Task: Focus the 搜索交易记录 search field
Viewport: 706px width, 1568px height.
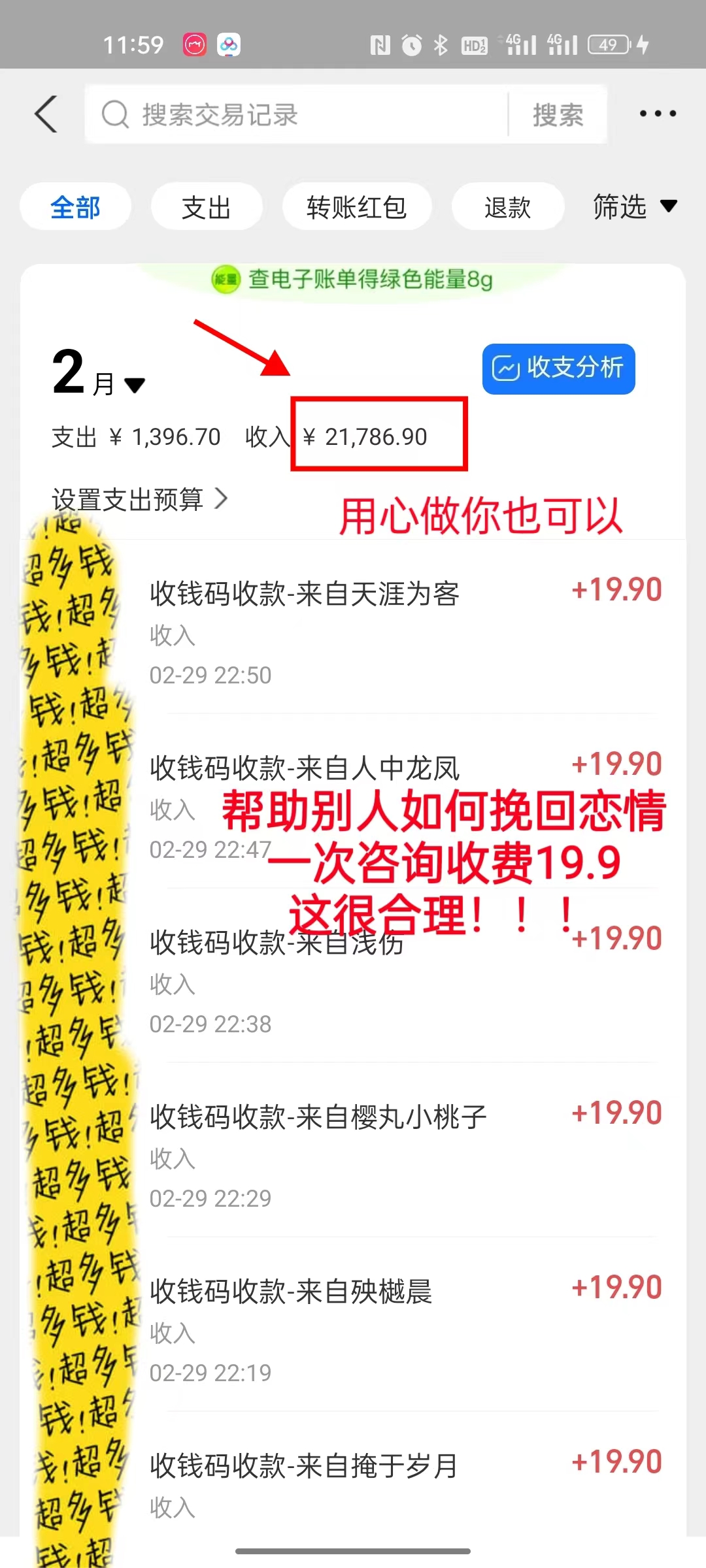Action: (294, 115)
